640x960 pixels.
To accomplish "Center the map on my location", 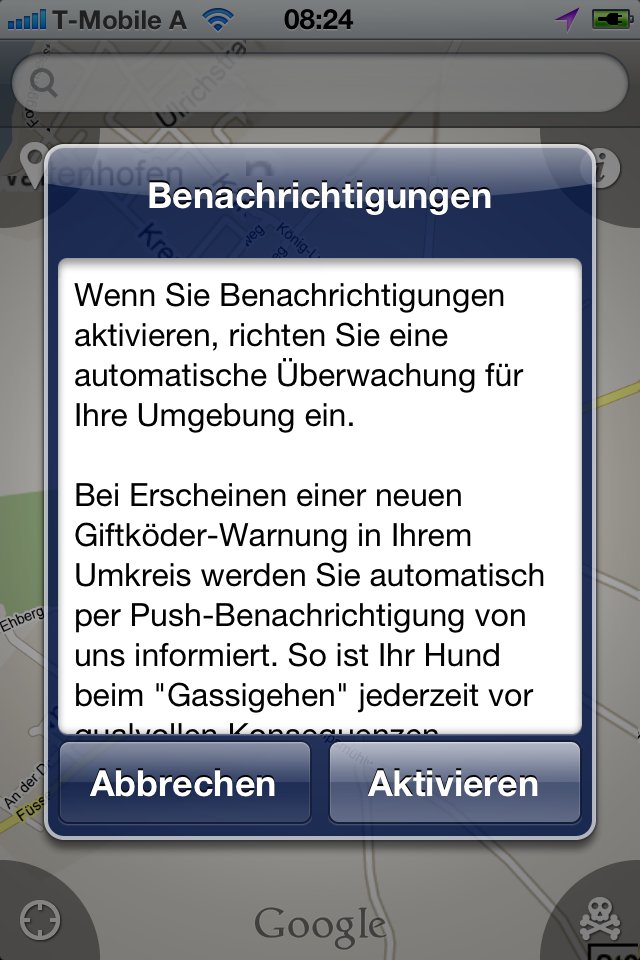I will (40, 919).
